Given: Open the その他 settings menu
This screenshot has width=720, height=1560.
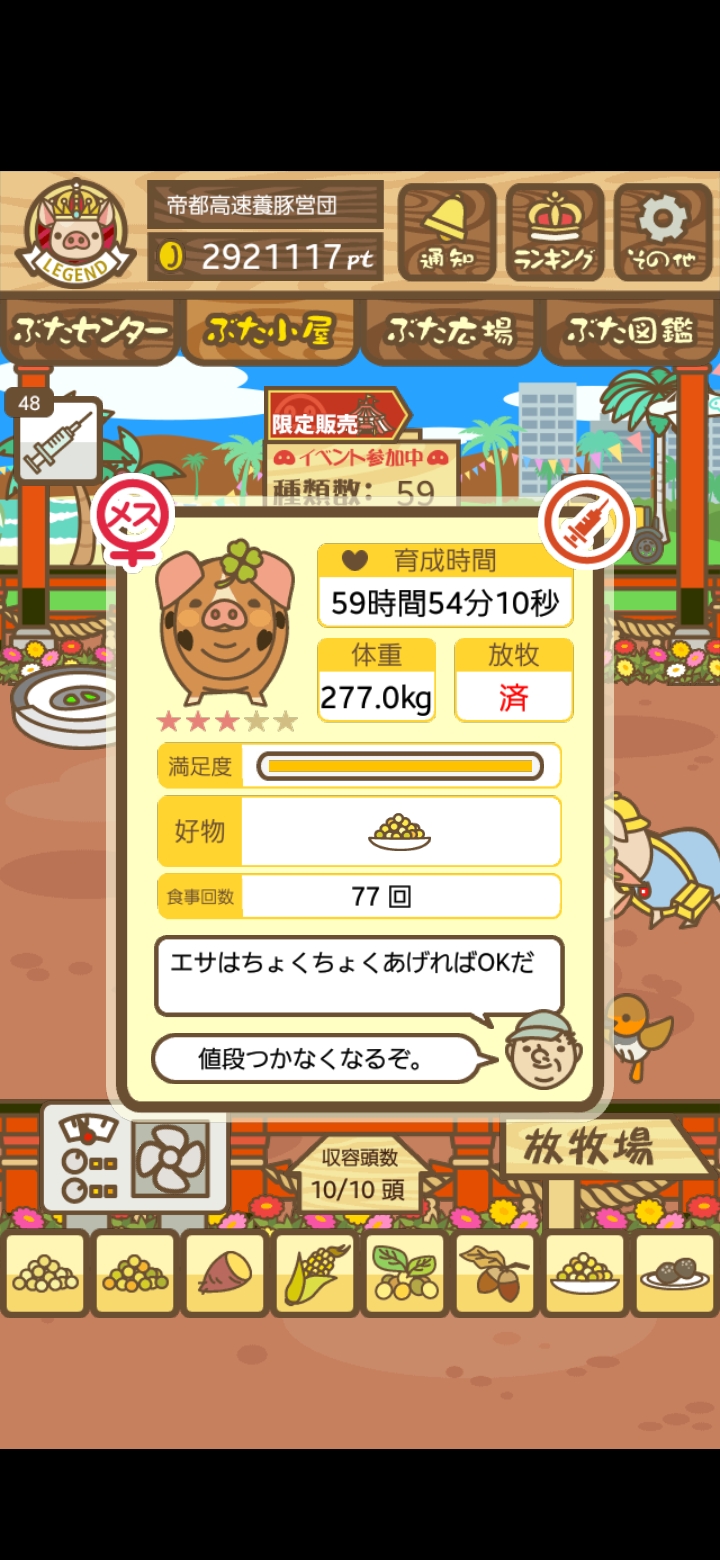Looking at the screenshot, I should 663,233.
